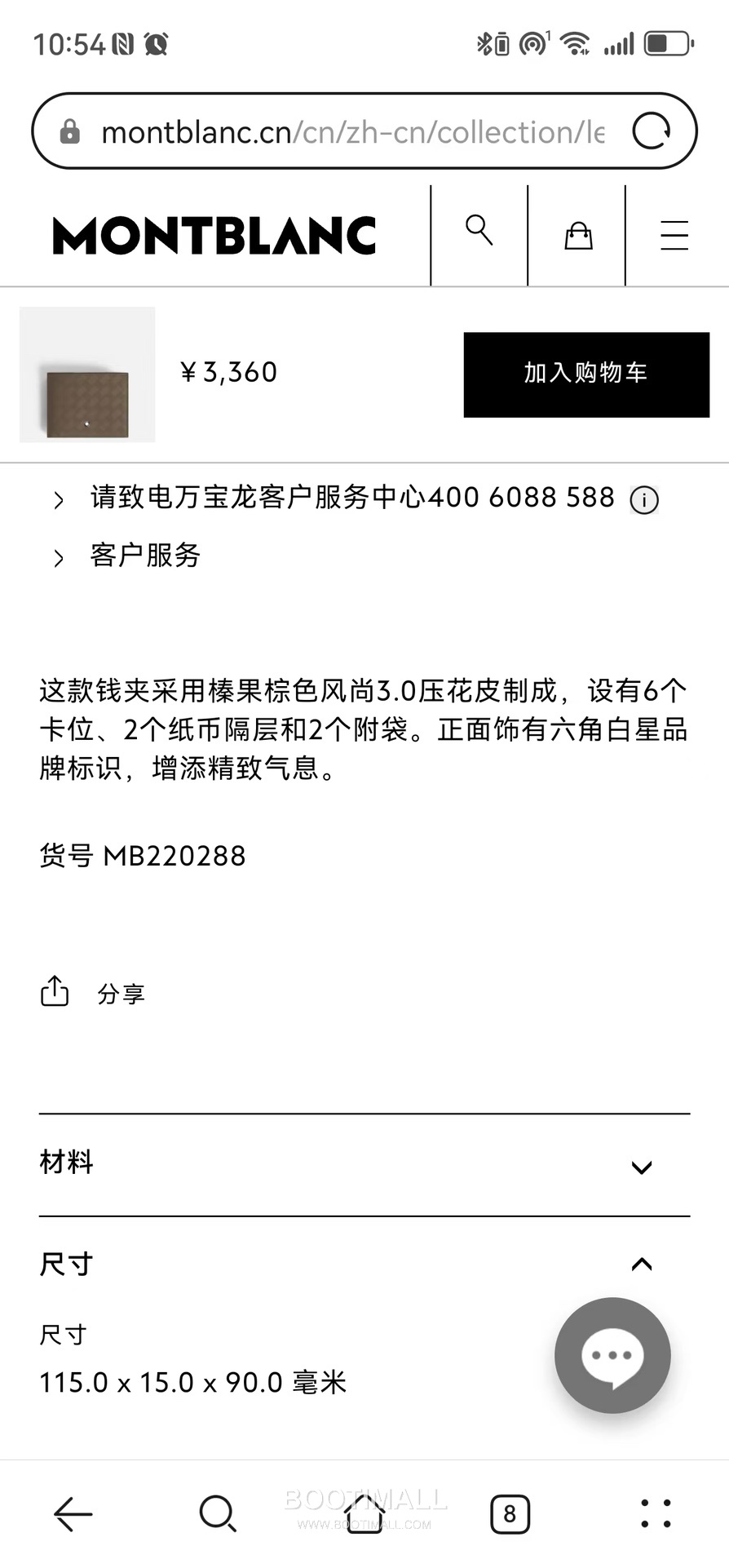Viewport: 729px width, 1568px height.
Task: Show the 8 open tabs
Action: (510, 1514)
